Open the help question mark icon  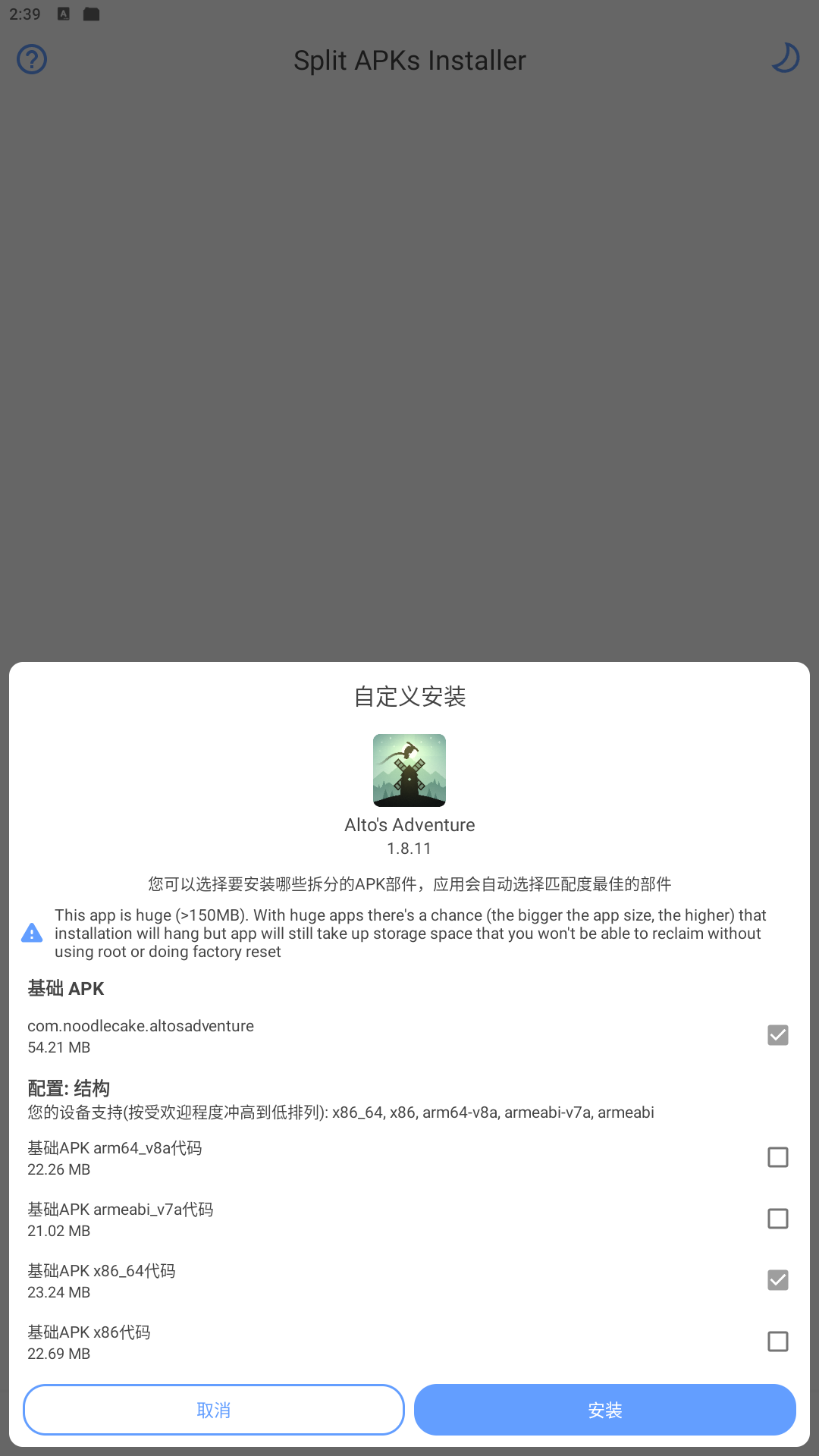(32, 59)
